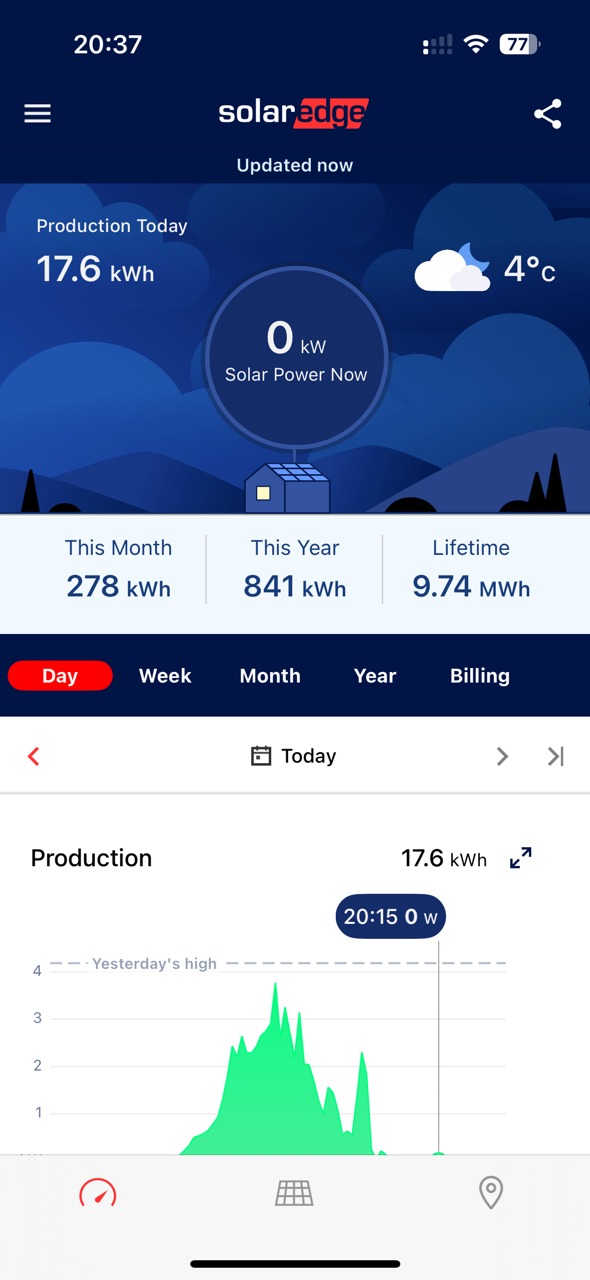Go to the previous day with red arrow
590x1280 pixels.
coord(34,756)
